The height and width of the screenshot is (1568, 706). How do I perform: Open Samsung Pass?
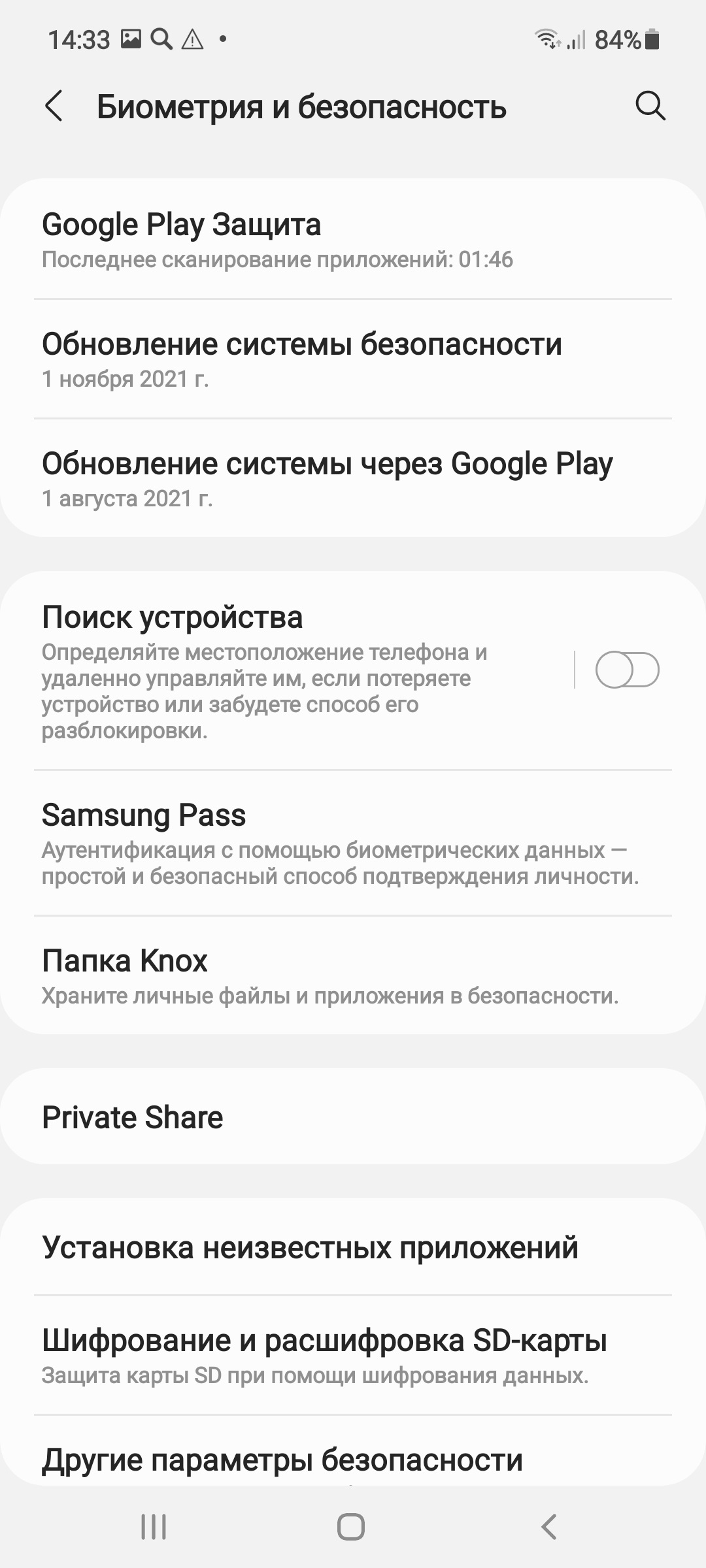pyautogui.click(x=353, y=843)
